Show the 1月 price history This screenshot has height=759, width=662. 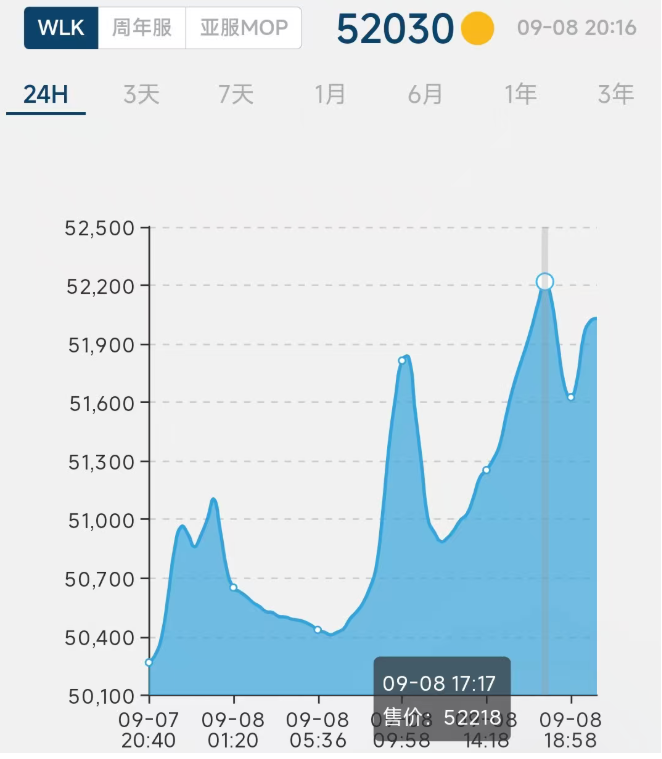330,94
